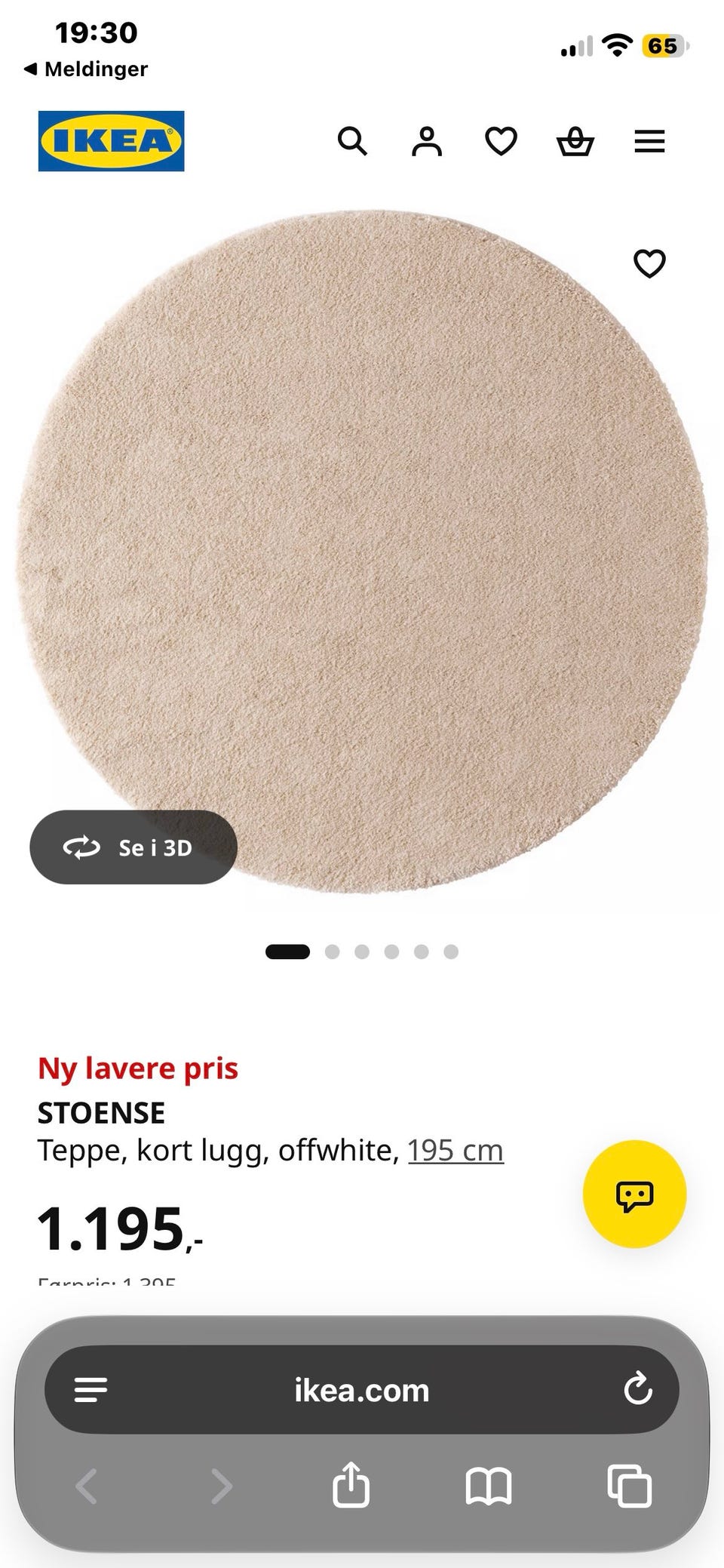This screenshot has height=1568, width=724.
Task: Open the shopping basket
Action: click(x=575, y=141)
